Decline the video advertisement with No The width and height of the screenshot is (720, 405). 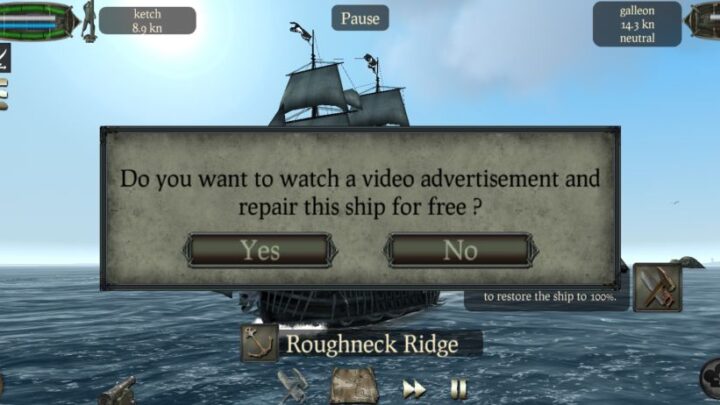[460, 250]
